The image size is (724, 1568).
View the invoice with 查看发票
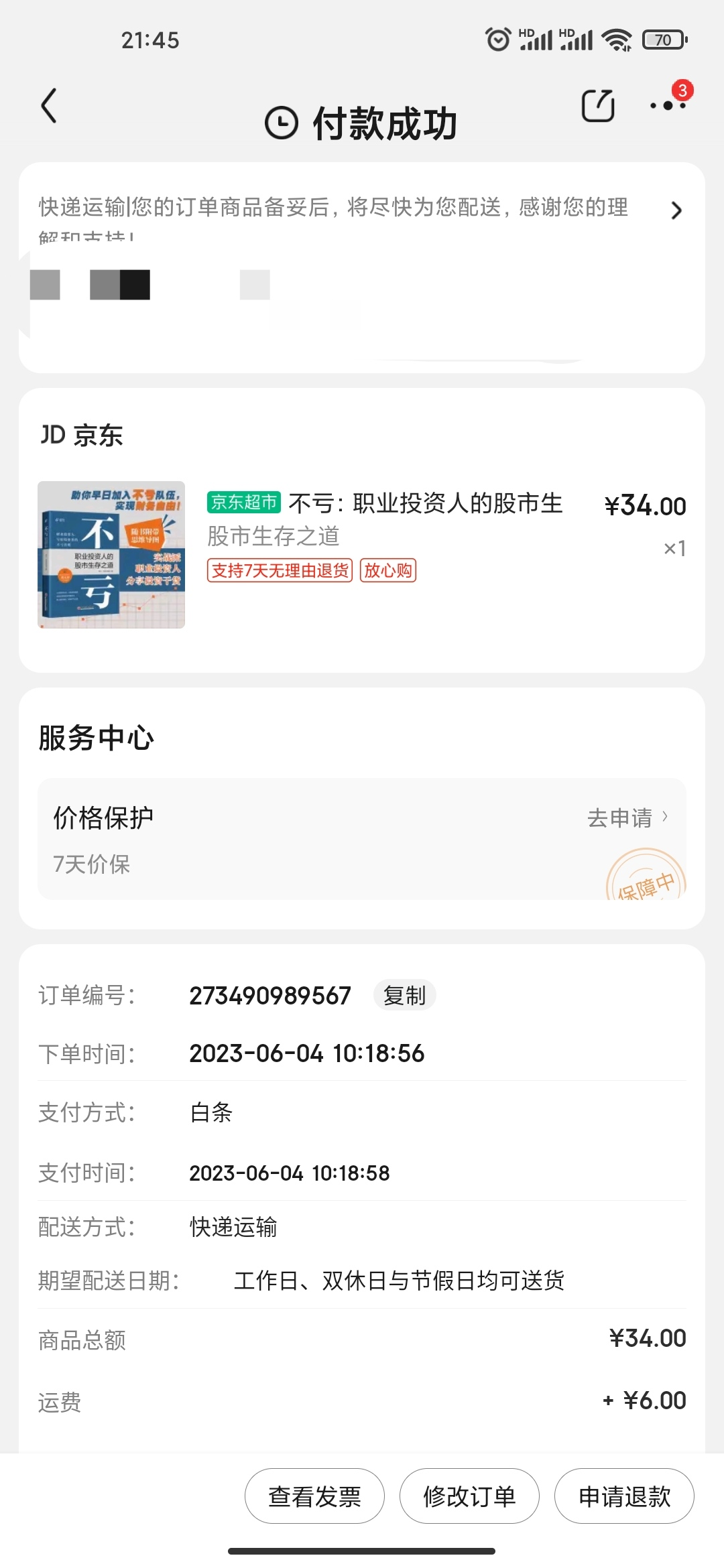[x=314, y=1496]
